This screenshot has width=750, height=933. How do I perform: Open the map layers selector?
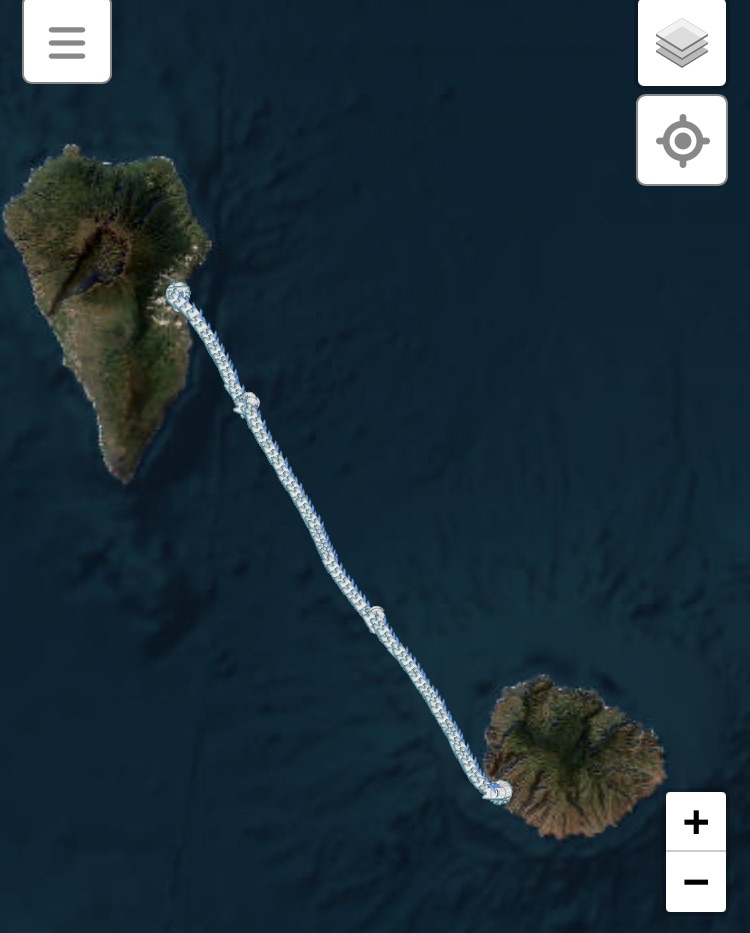pos(682,43)
